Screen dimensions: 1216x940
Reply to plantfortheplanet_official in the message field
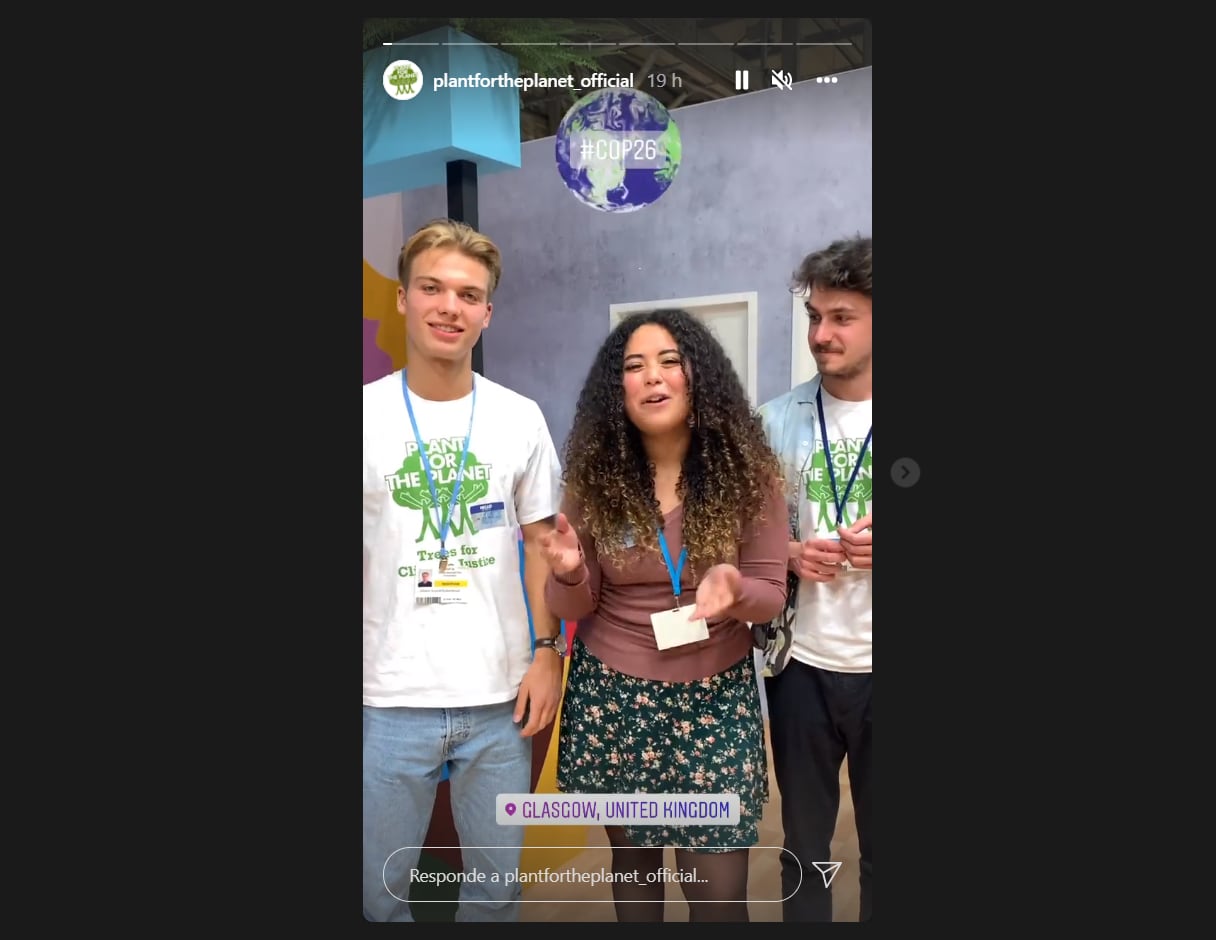pyautogui.click(x=592, y=875)
